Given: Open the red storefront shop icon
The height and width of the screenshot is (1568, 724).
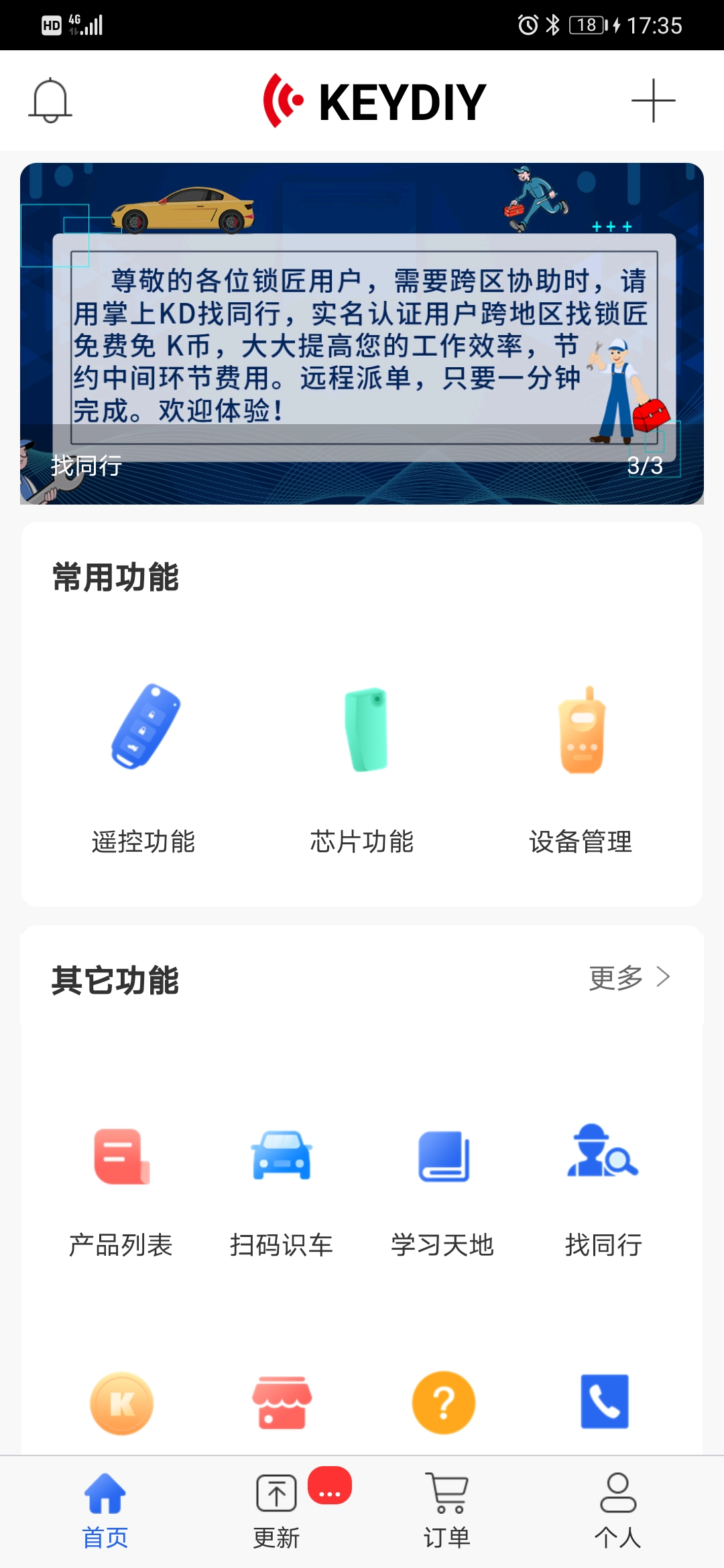Looking at the screenshot, I should (282, 1404).
